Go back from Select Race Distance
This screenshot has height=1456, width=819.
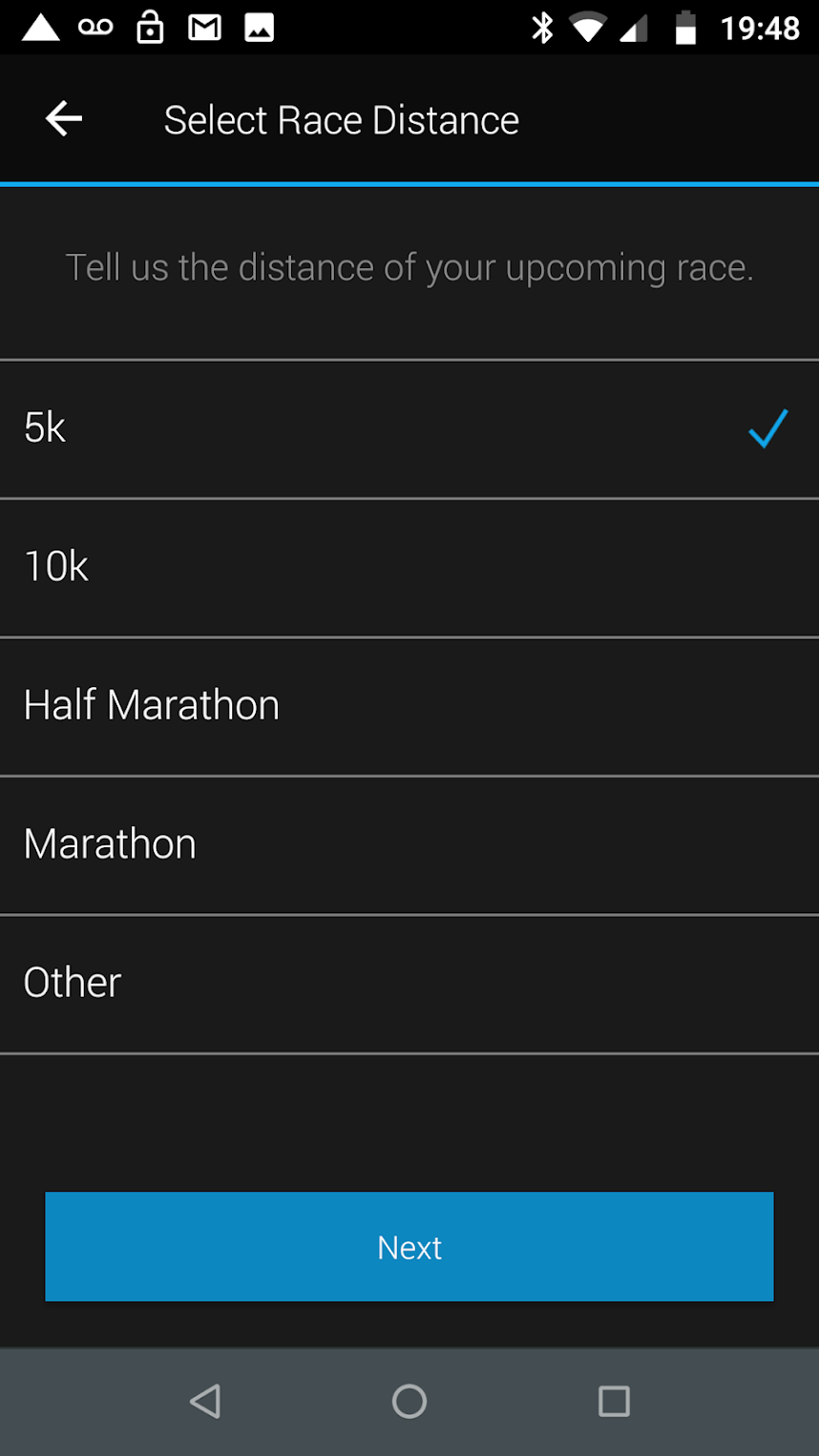click(64, 119)
